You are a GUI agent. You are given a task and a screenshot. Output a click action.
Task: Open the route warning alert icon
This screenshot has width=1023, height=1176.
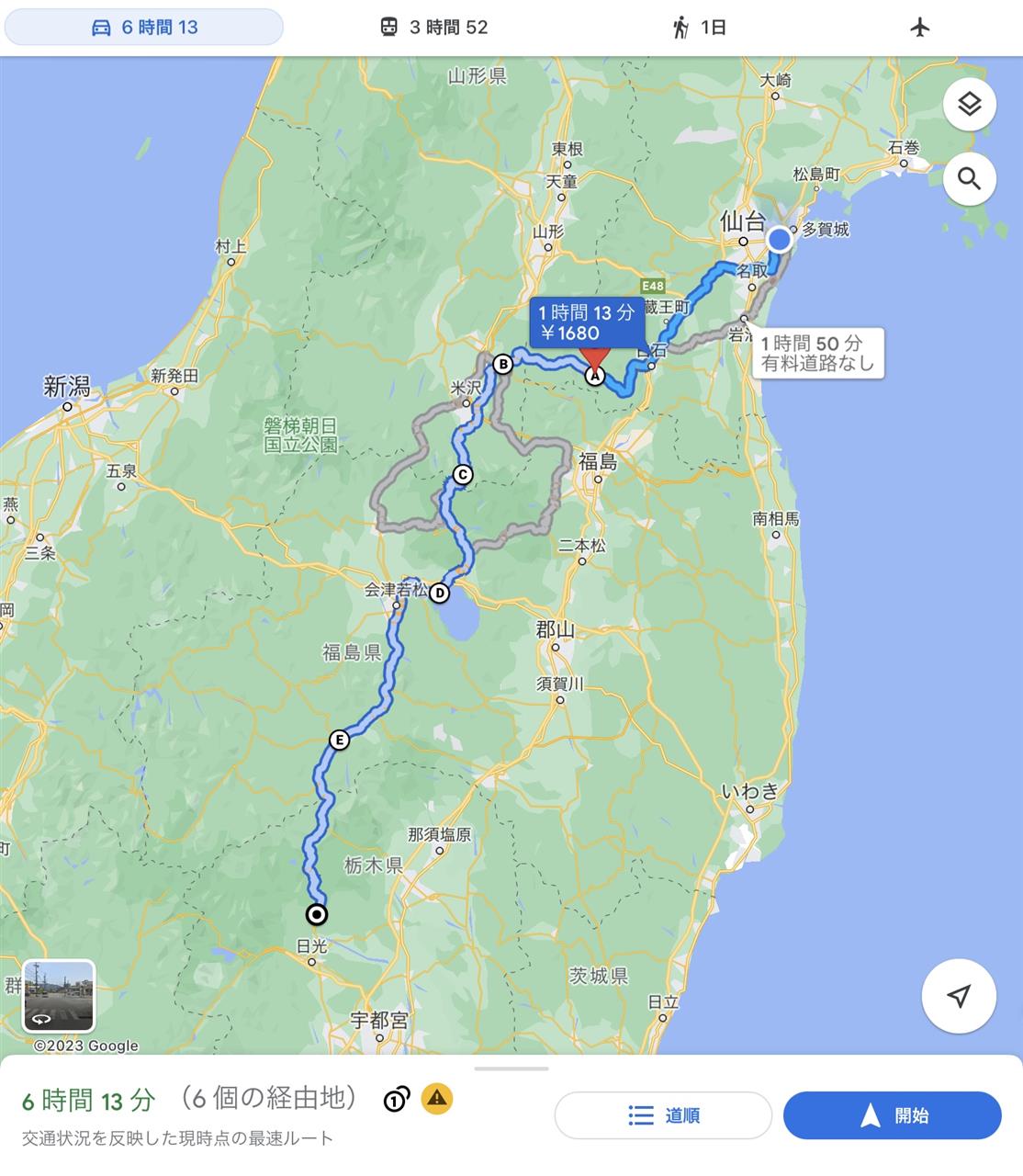pos(437,1098)
